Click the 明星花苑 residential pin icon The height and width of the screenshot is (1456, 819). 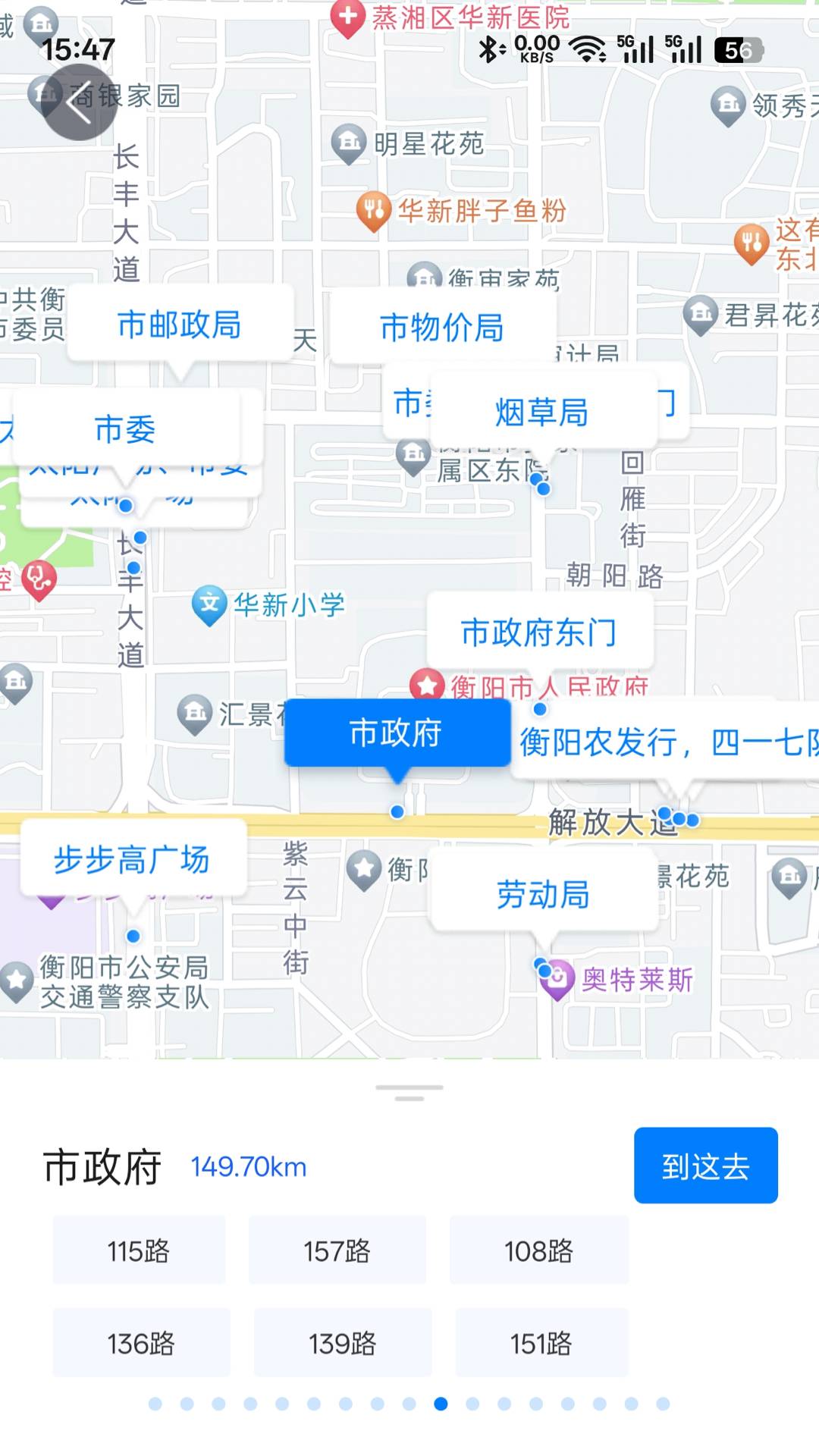coord(350,143)
